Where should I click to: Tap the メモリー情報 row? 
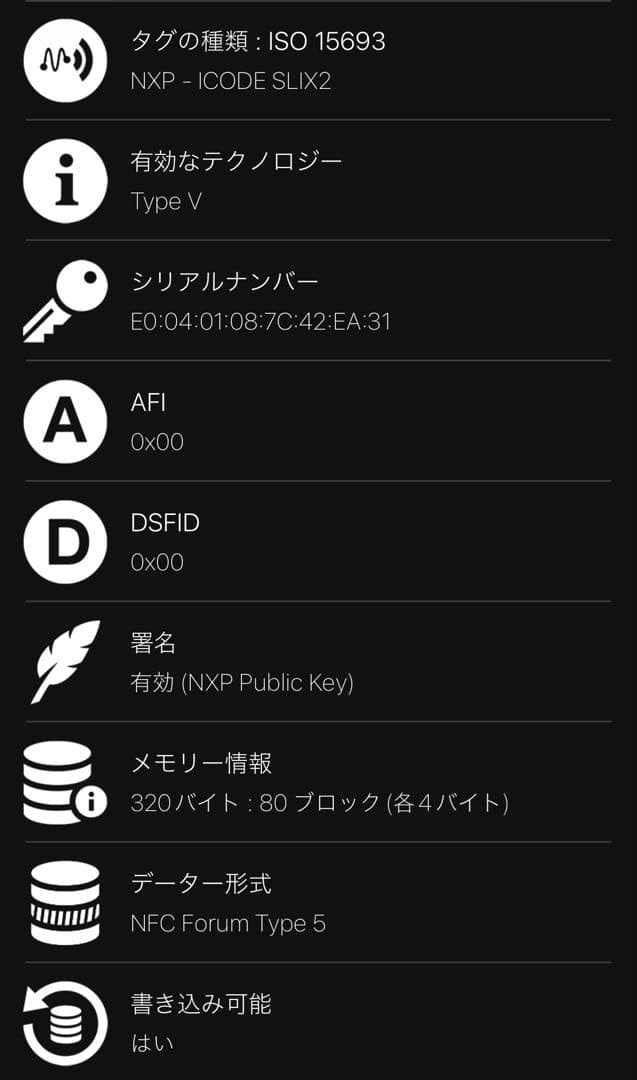click(318, 782)
